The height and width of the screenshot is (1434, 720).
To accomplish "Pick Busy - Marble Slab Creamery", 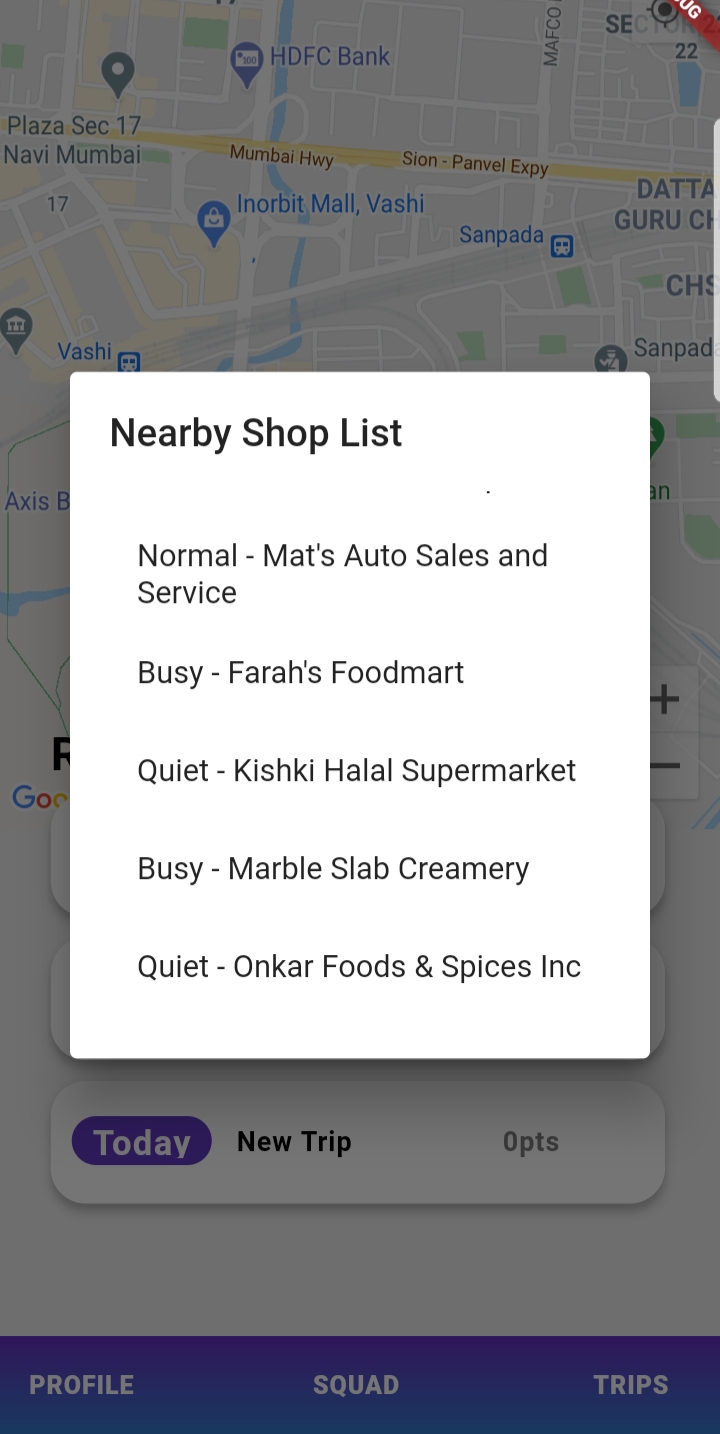I will tap(333, 868).
